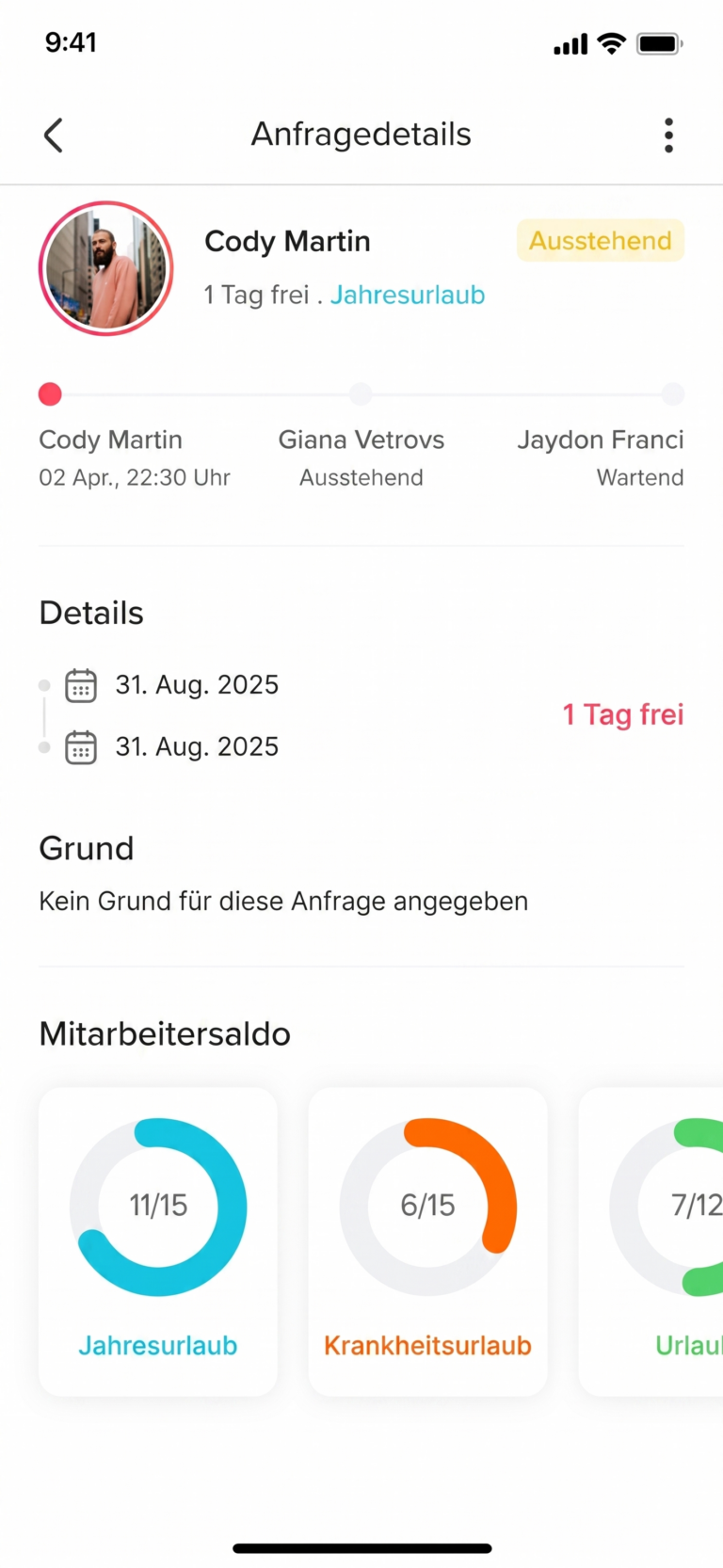Expand the Grund section
This screenshot has height=1568, width=723.
click(x=86, y=848)
